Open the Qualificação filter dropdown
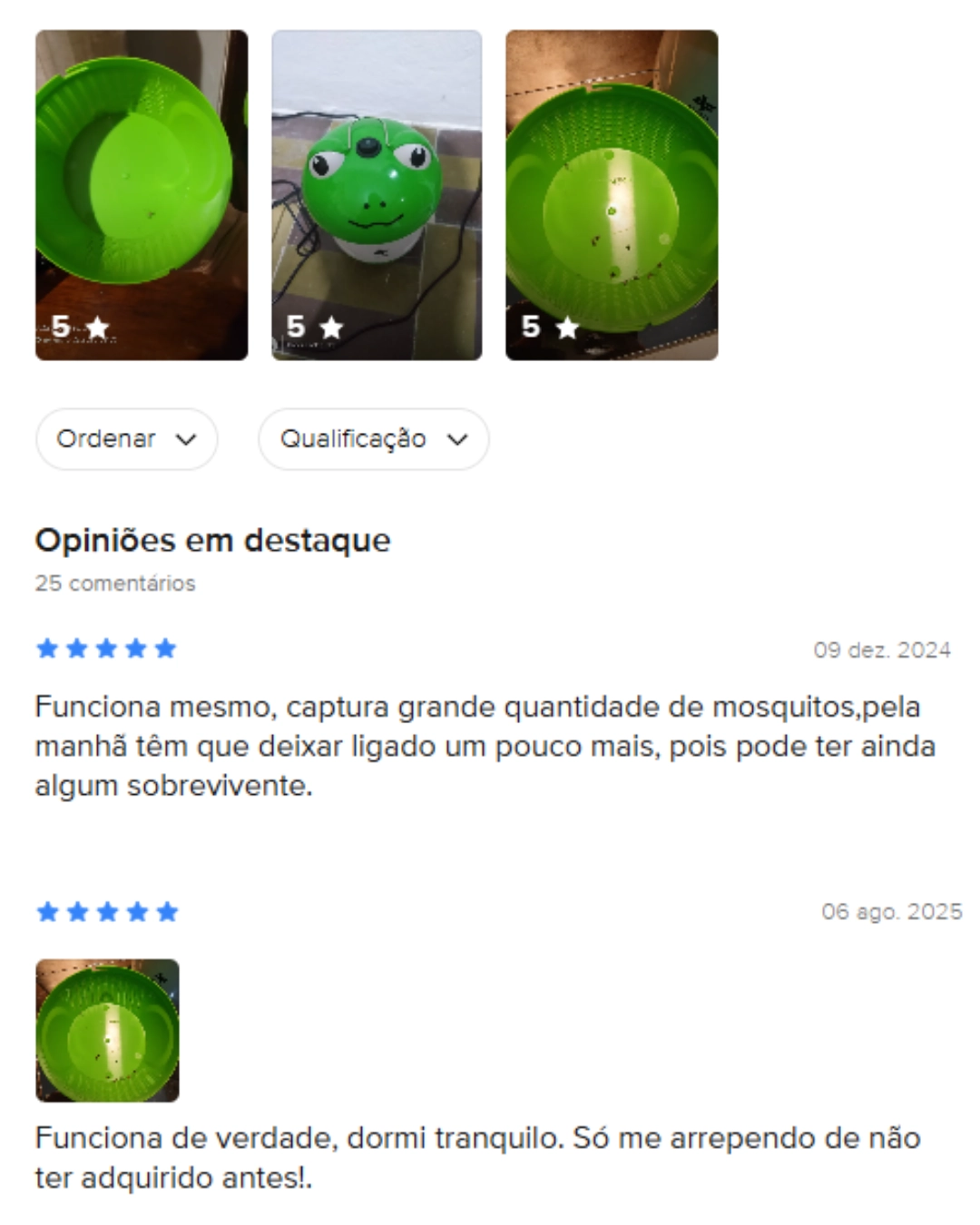 pyautogui.click(x=373, y=439)
